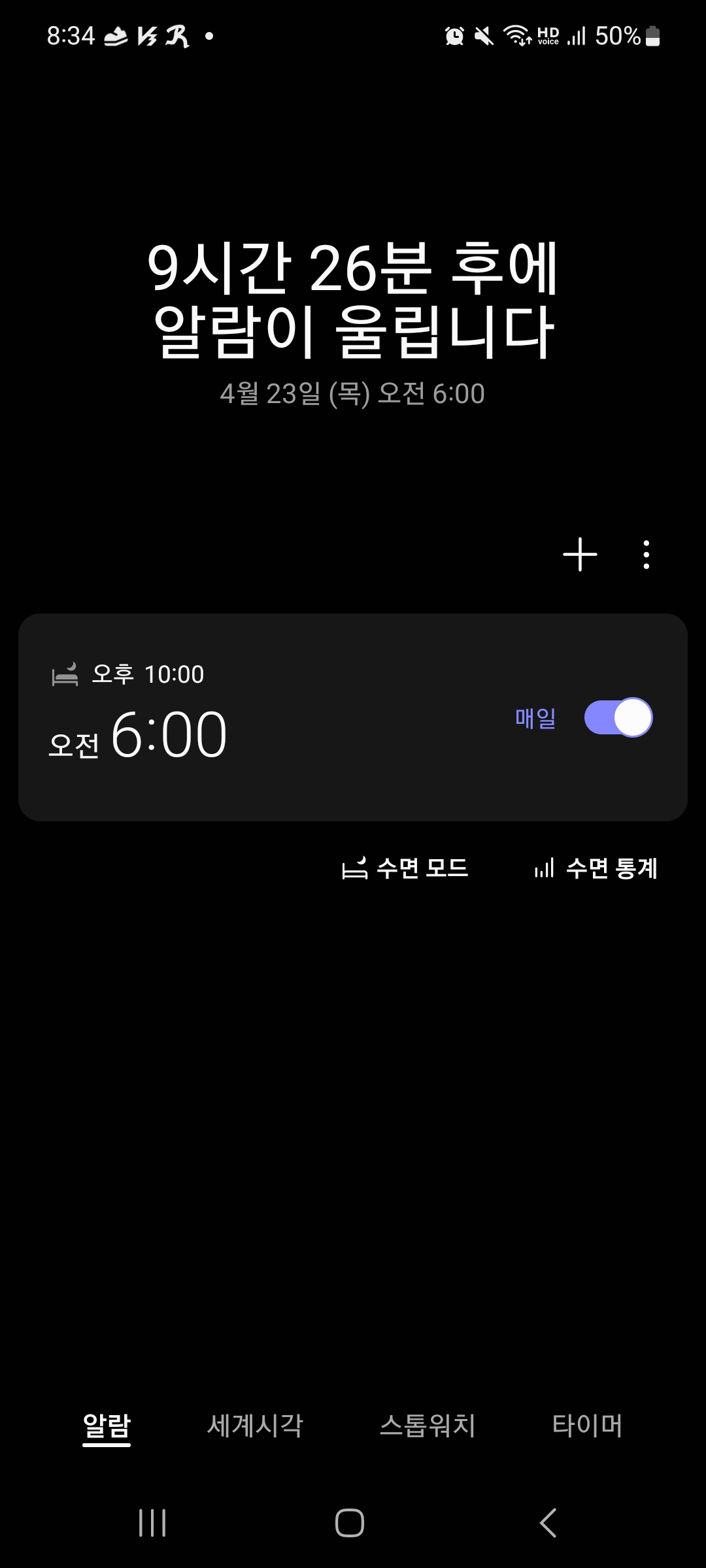Tap the add alarm plus icon

pos(580,554)
